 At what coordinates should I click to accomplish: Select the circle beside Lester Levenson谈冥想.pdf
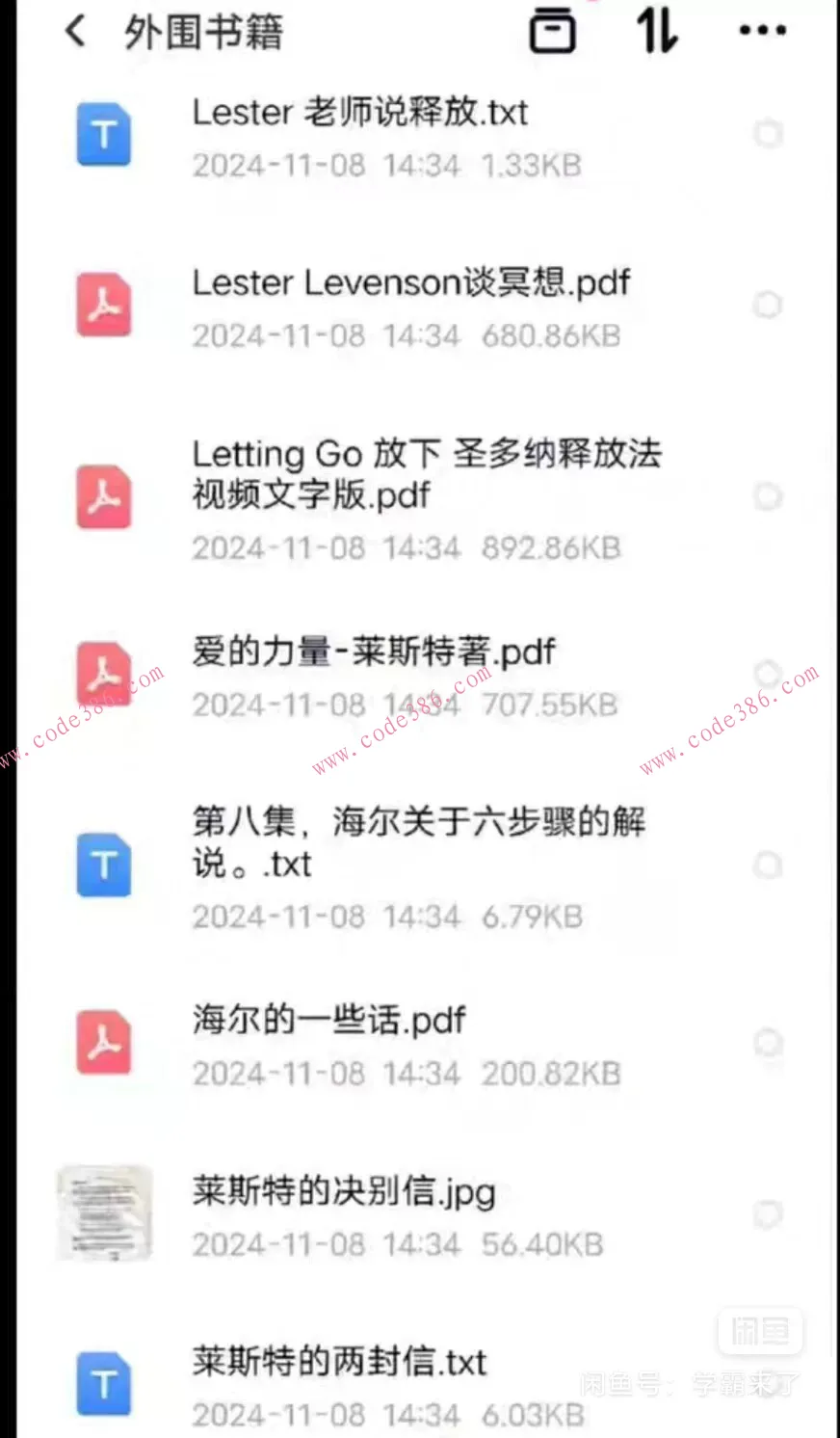click(x=768, y=305)
